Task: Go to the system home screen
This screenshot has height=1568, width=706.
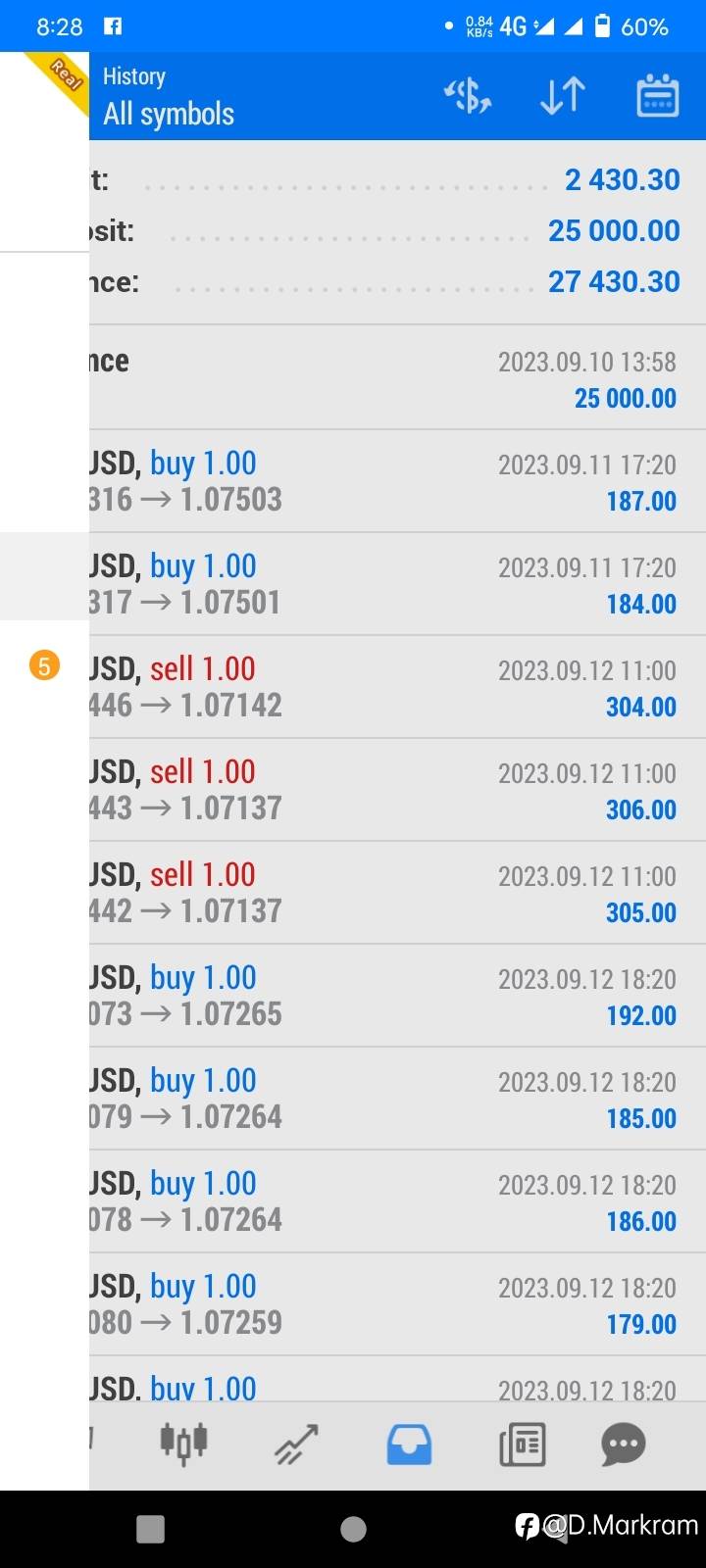Action: [x=353, y=1529]
